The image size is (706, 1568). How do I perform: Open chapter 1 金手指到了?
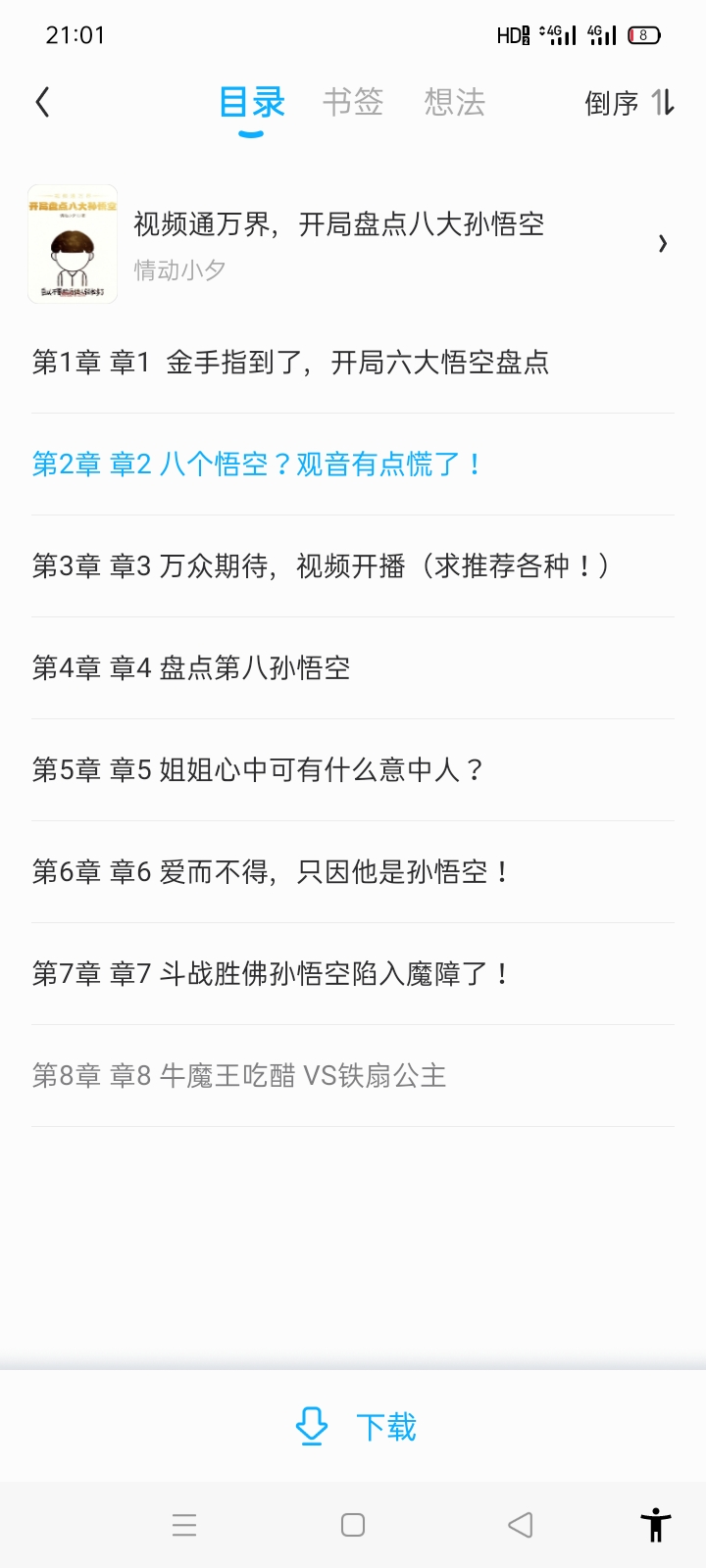pyautogui.click(x=353, y=363)
